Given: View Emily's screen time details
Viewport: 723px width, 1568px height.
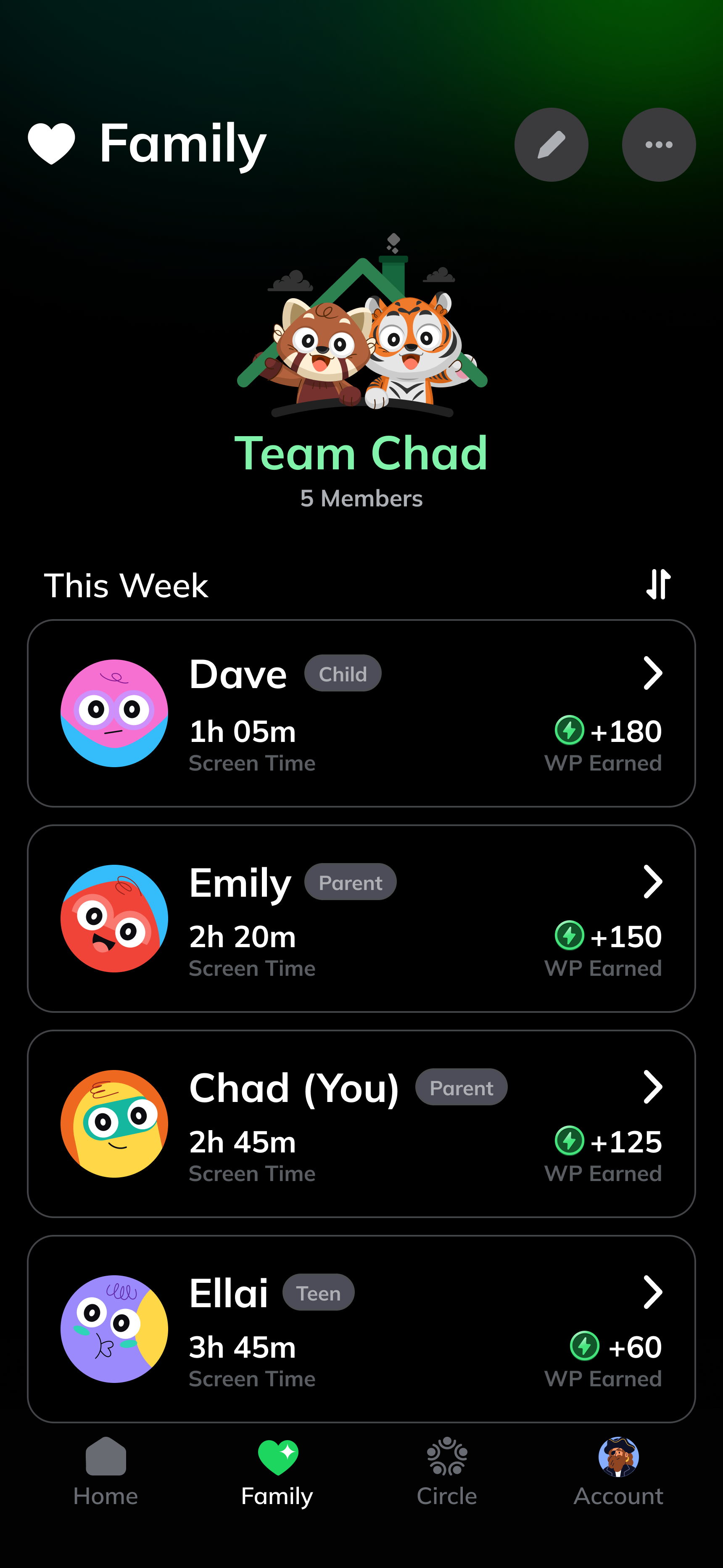Looking at the screenshot, I should coord(361,919).
